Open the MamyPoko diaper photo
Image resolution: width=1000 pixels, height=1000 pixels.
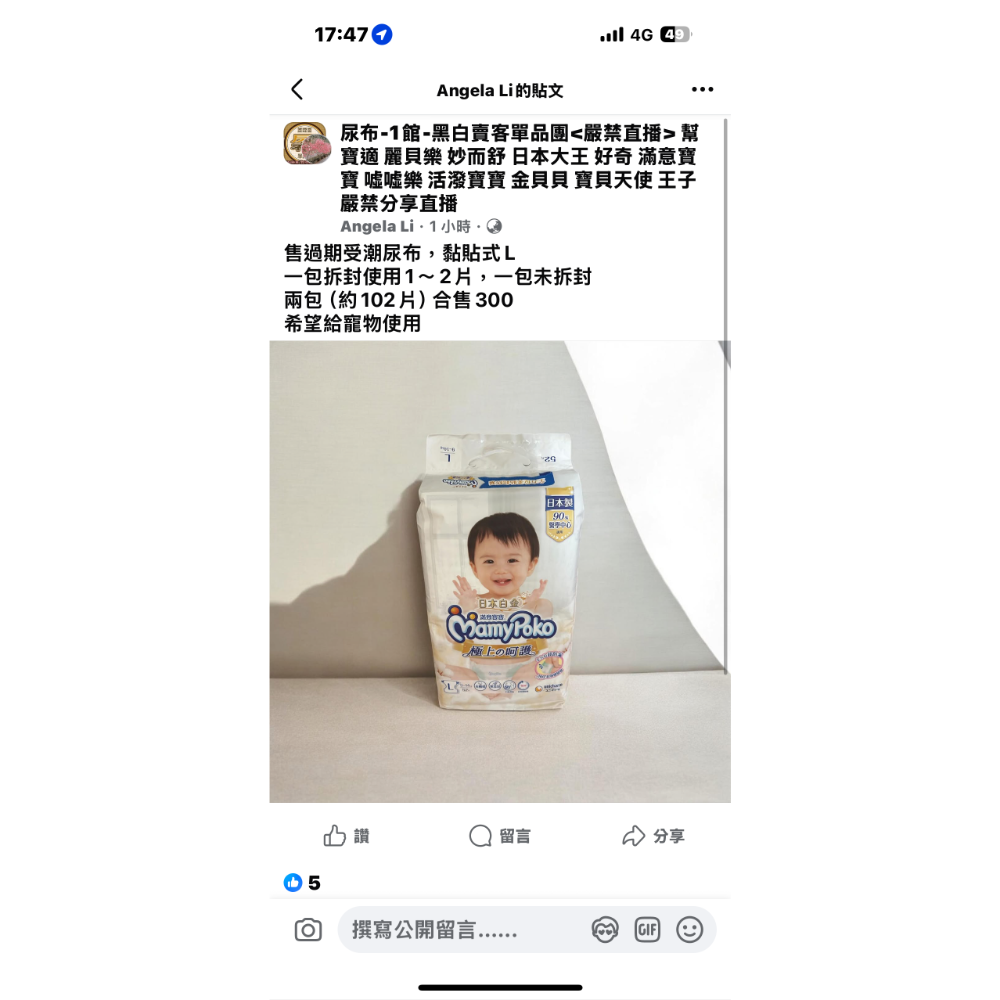point(500,571)
